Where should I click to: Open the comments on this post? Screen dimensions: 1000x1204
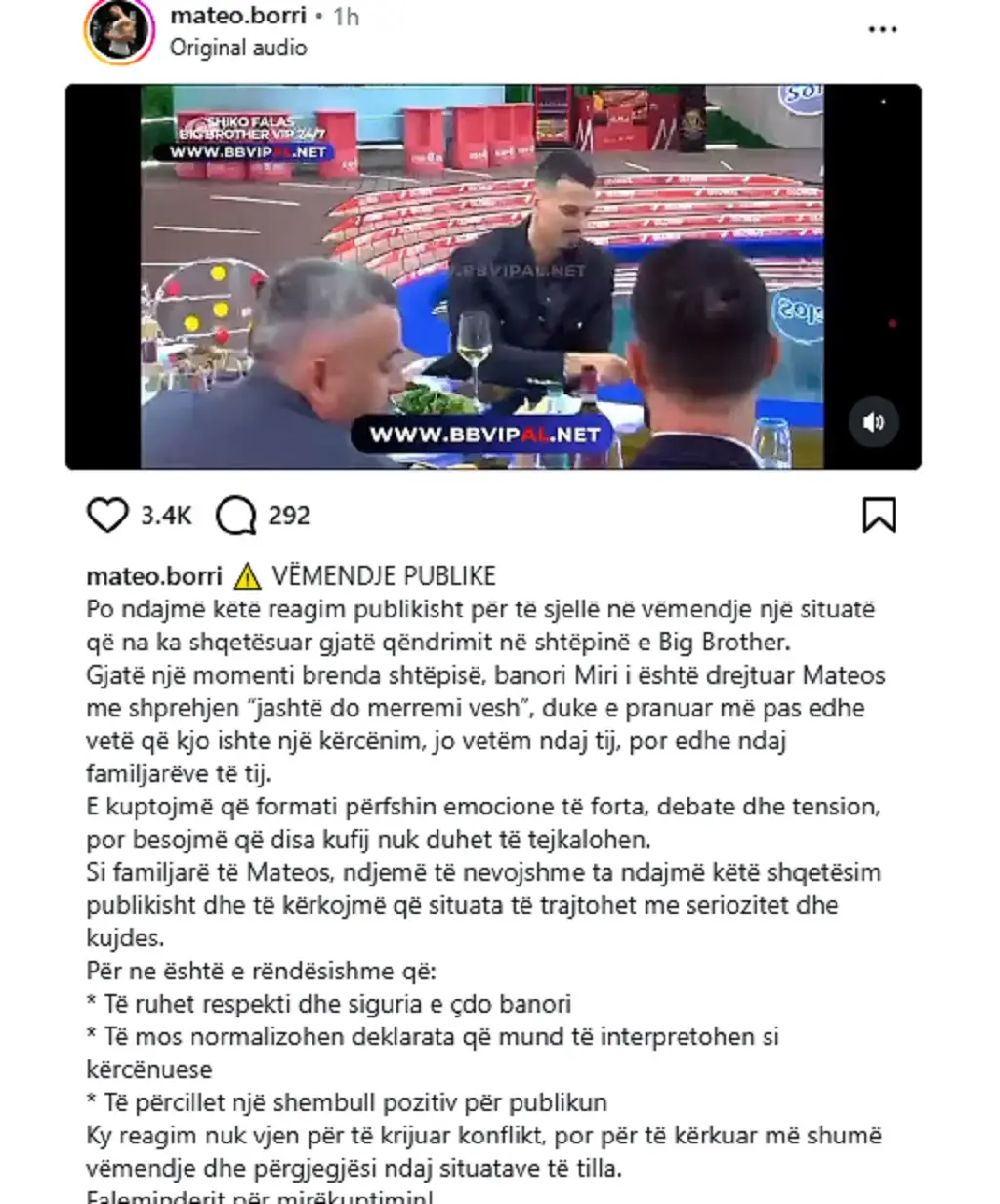(x=236, y=516)
